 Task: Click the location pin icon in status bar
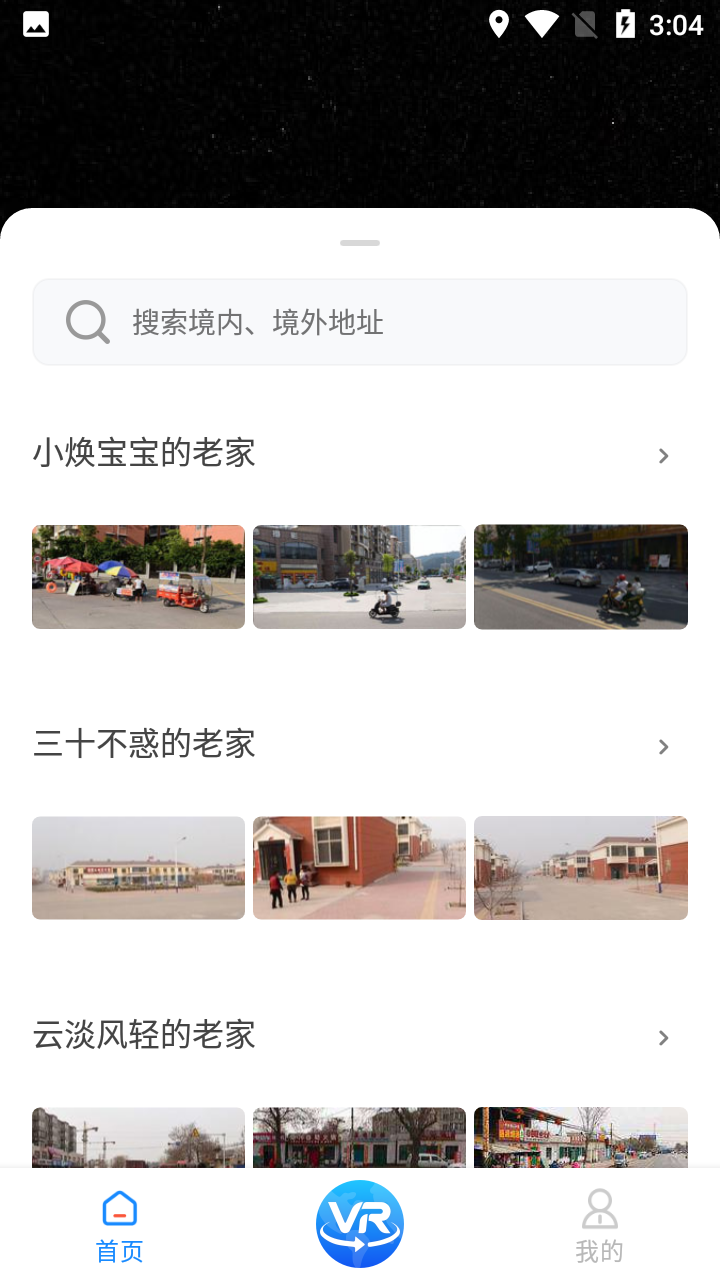tap(501, 24)
